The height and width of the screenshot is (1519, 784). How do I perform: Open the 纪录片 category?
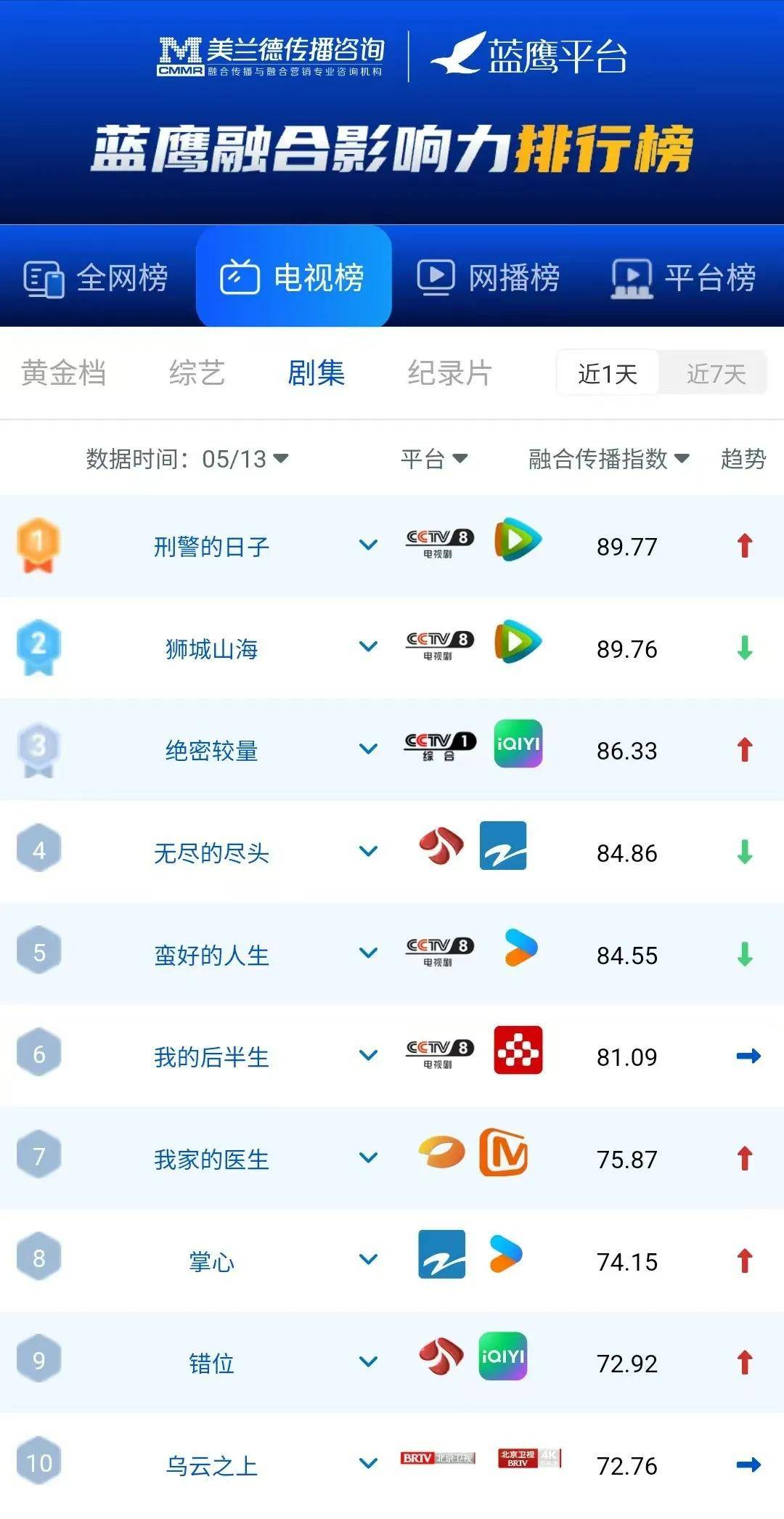pyautogui.click(x=449, y=373)
